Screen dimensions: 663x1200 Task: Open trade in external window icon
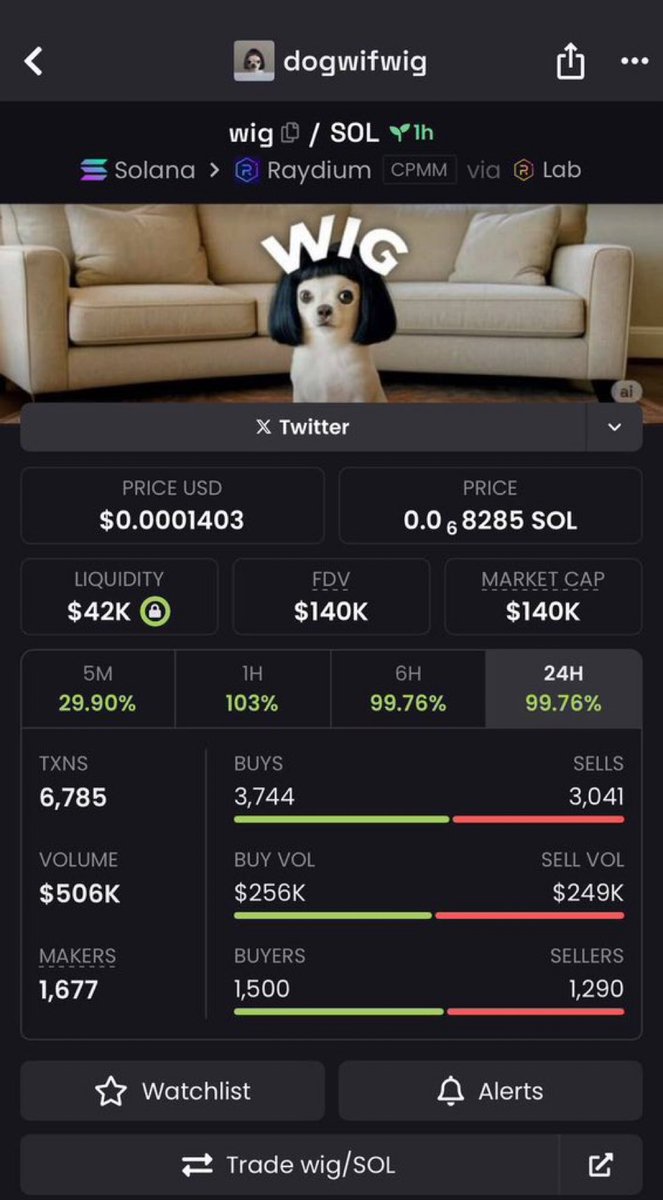tap(600, 1165)
